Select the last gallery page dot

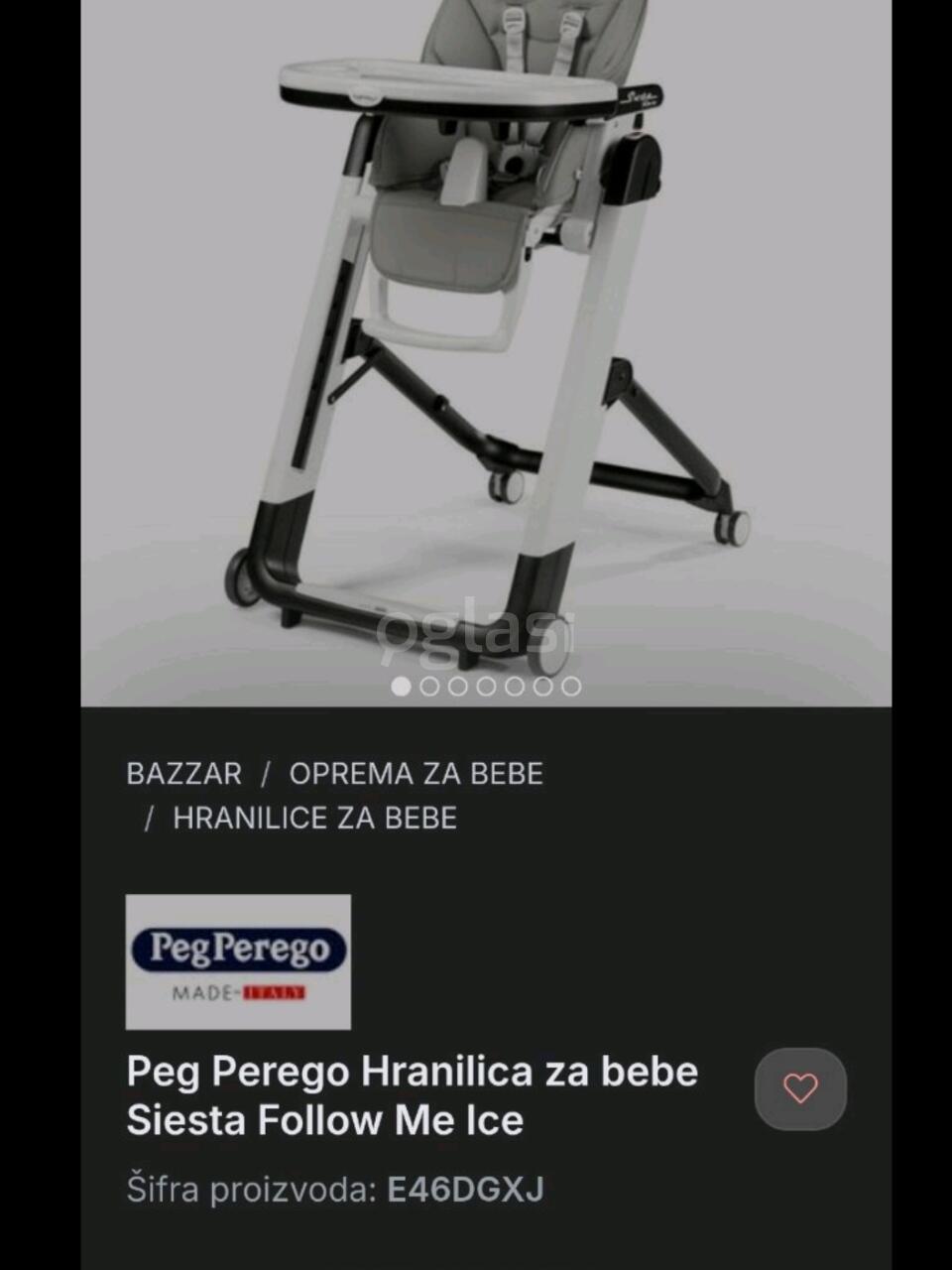tap(571, 687)
